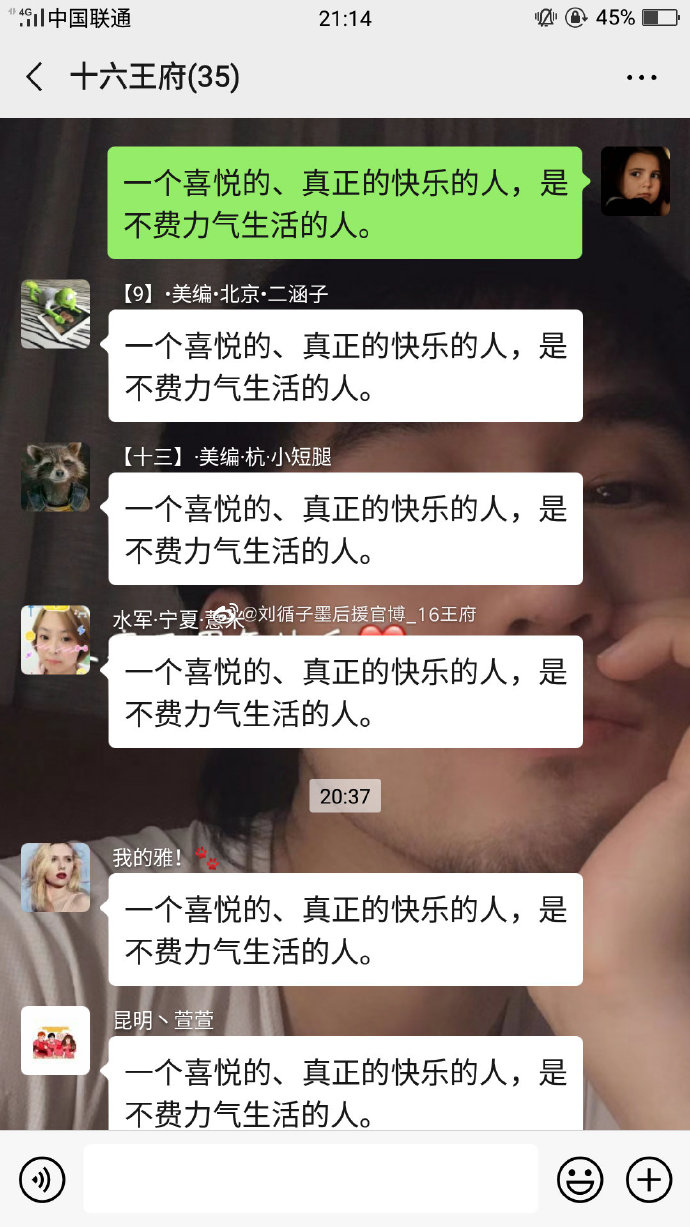View profile of 昆明丶萱萱

point(56,1041)
